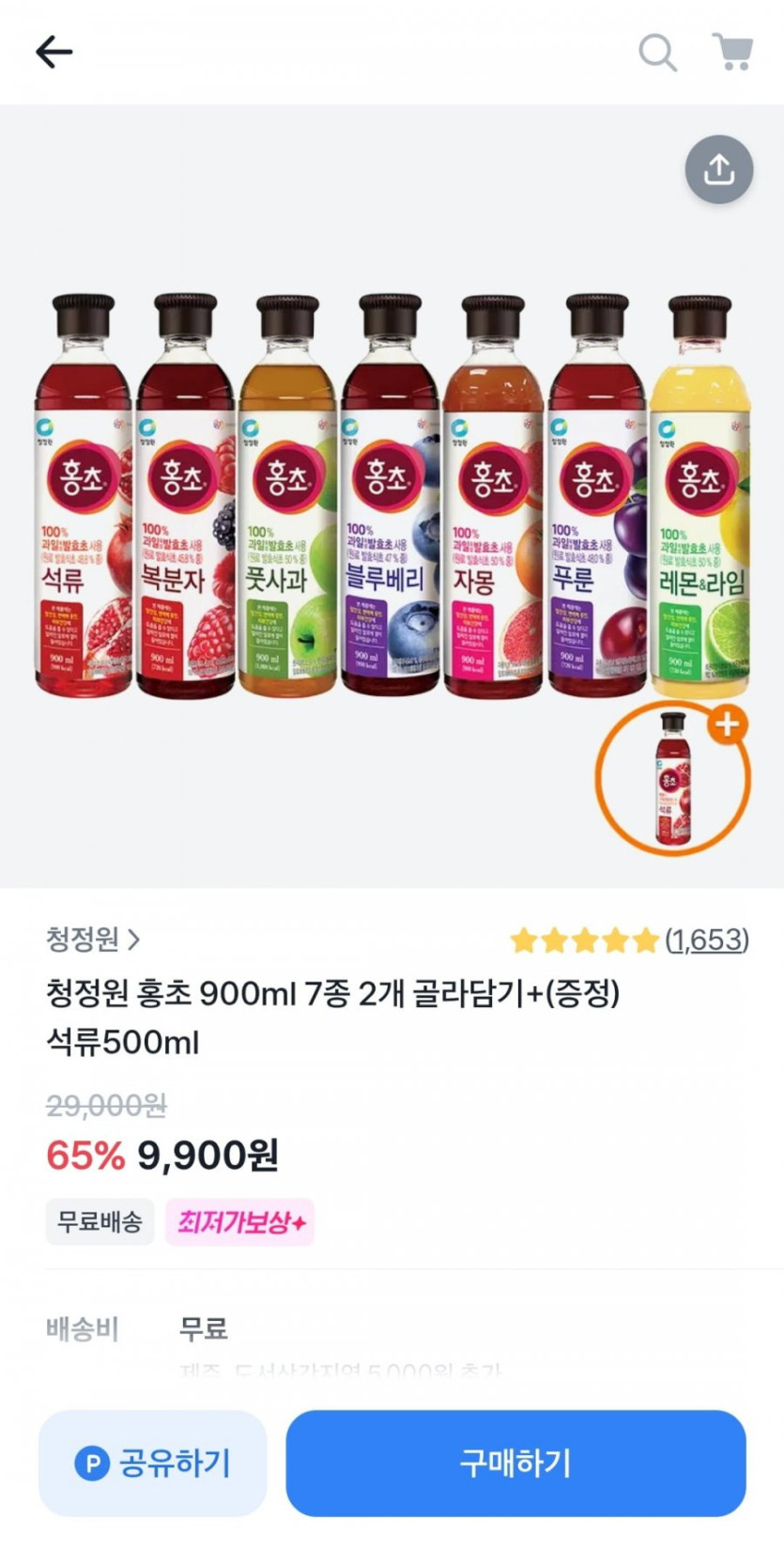784x1551 pixels.
Task: Open the search magnifier icon
Action: pos(657,53)
